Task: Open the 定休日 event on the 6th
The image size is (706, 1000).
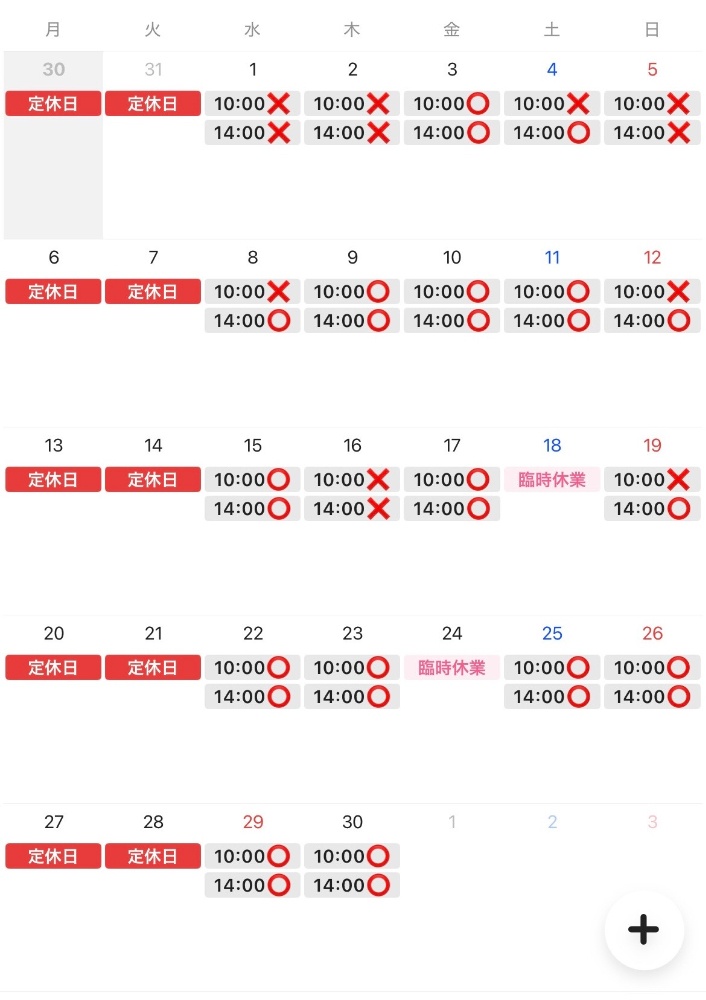Action: click(53, 291)
